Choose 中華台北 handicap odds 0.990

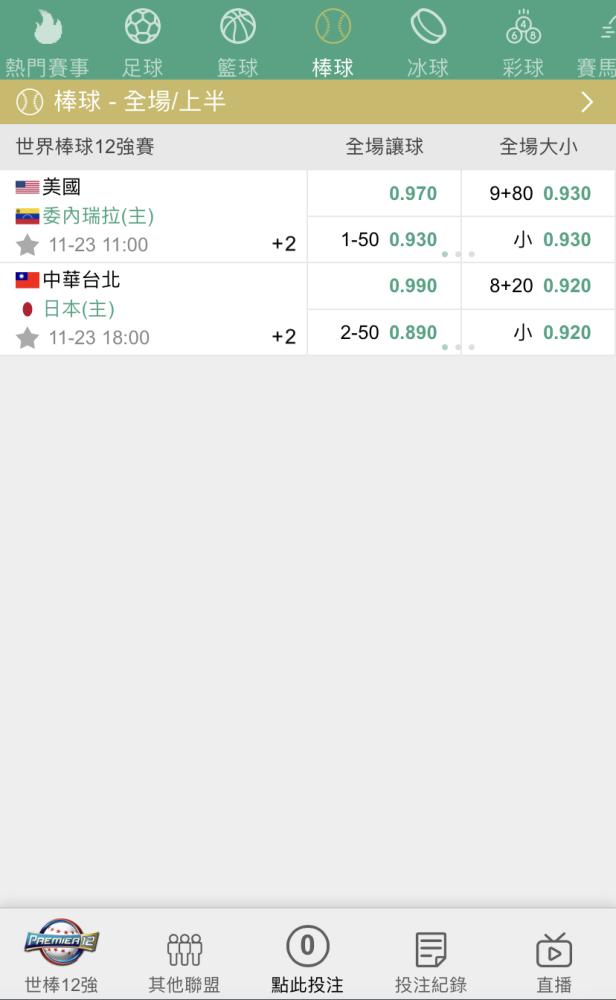tap(385, 286)
